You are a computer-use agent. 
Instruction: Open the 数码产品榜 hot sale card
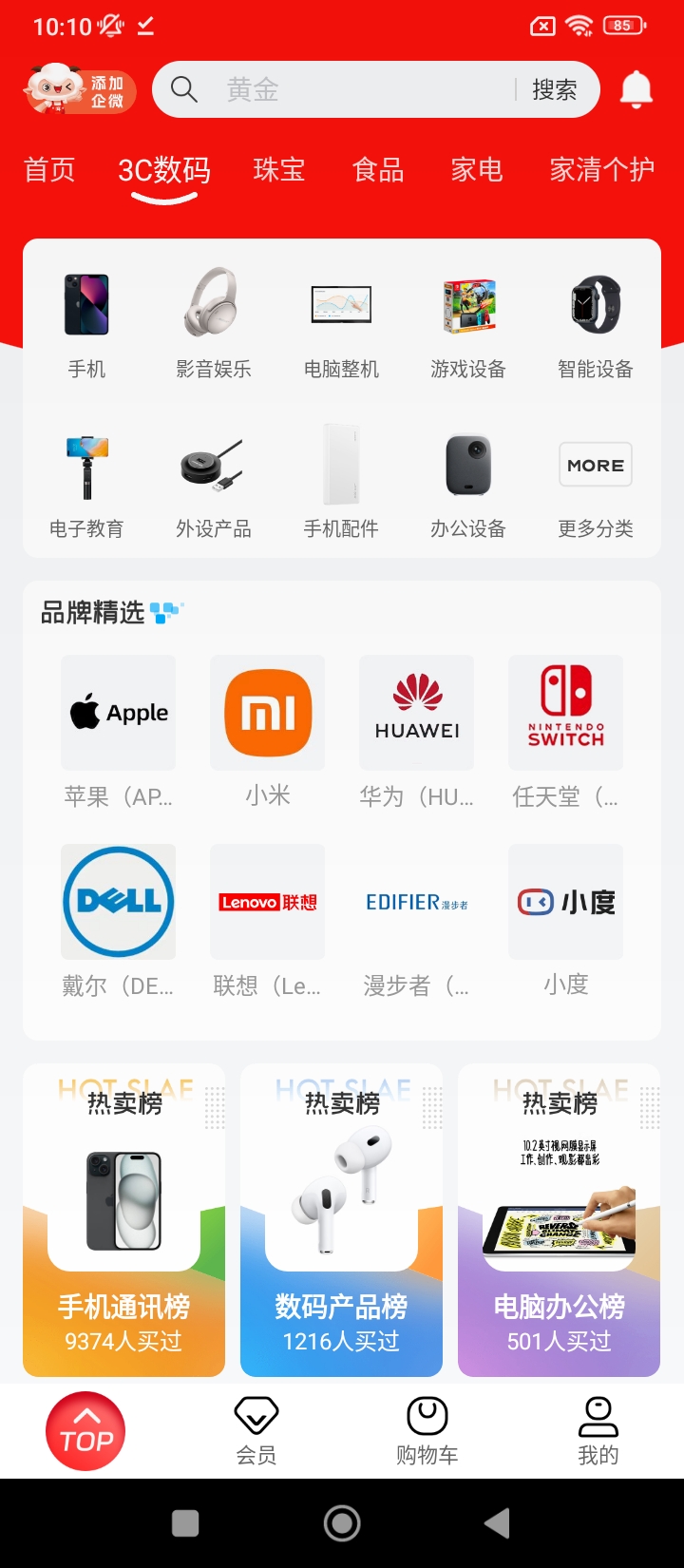coord(341,1220)
